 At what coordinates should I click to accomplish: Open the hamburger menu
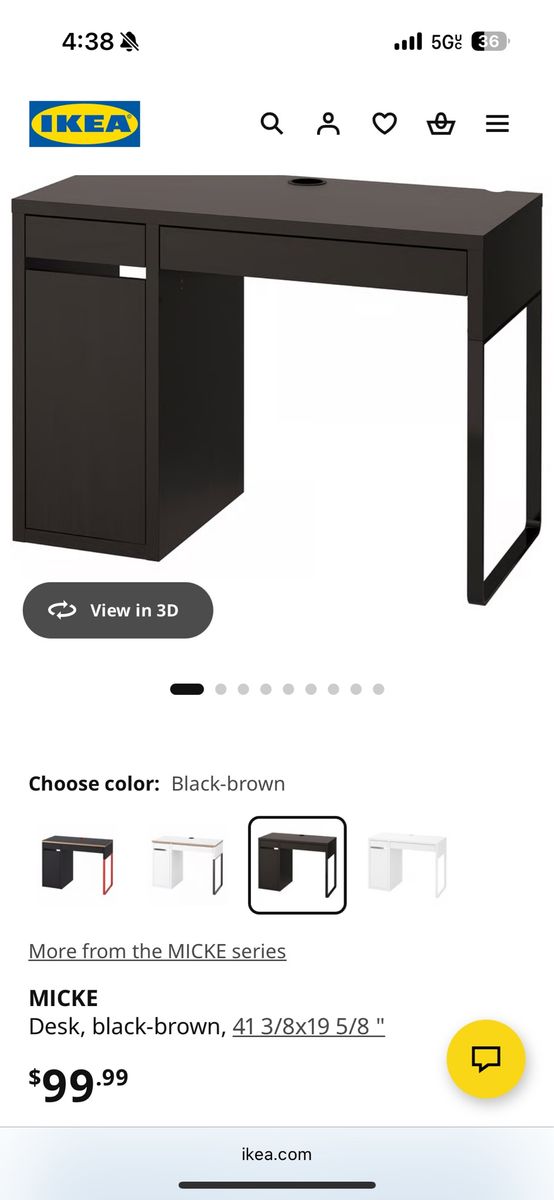pos(497,124)
